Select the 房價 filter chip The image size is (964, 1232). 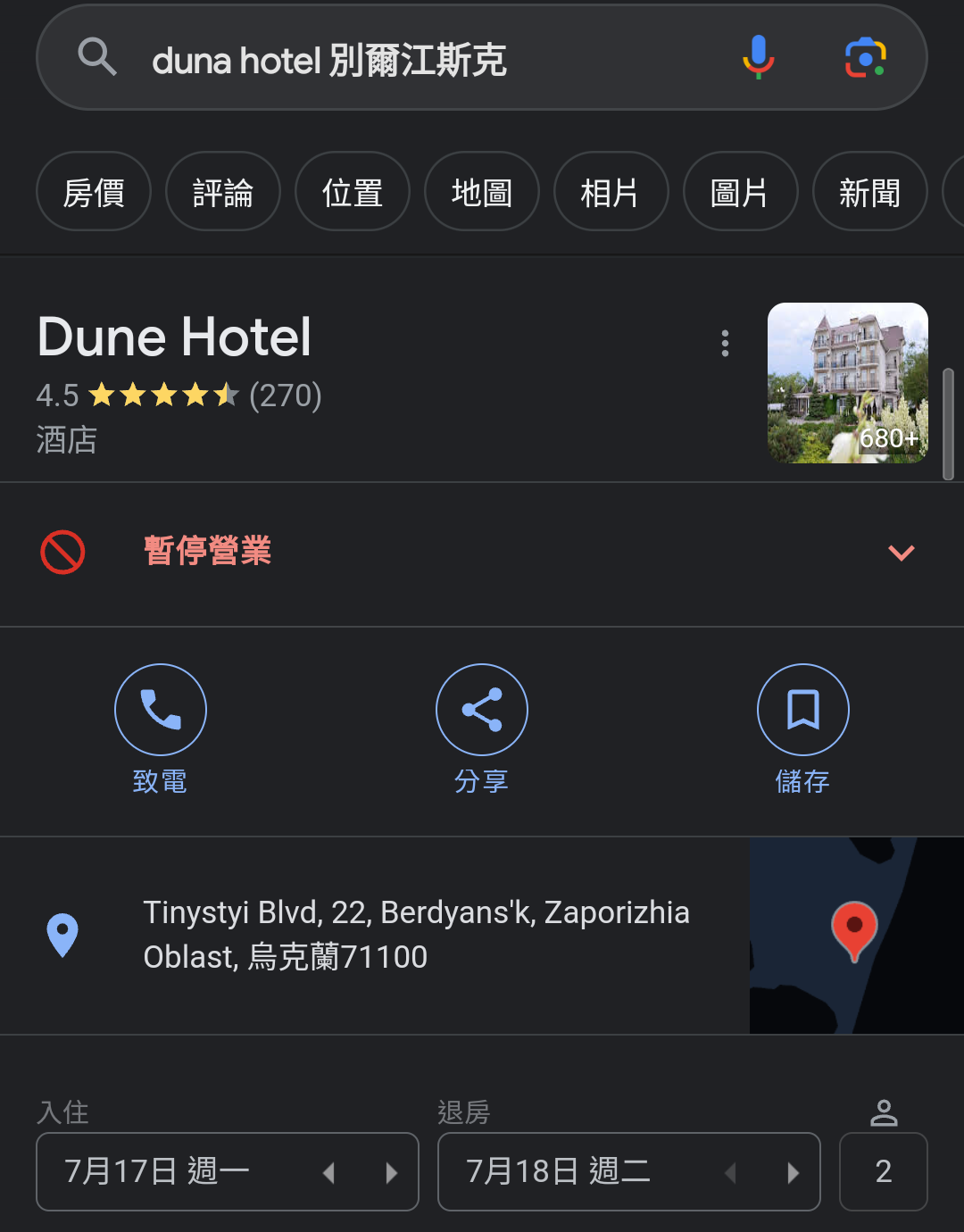94,192
